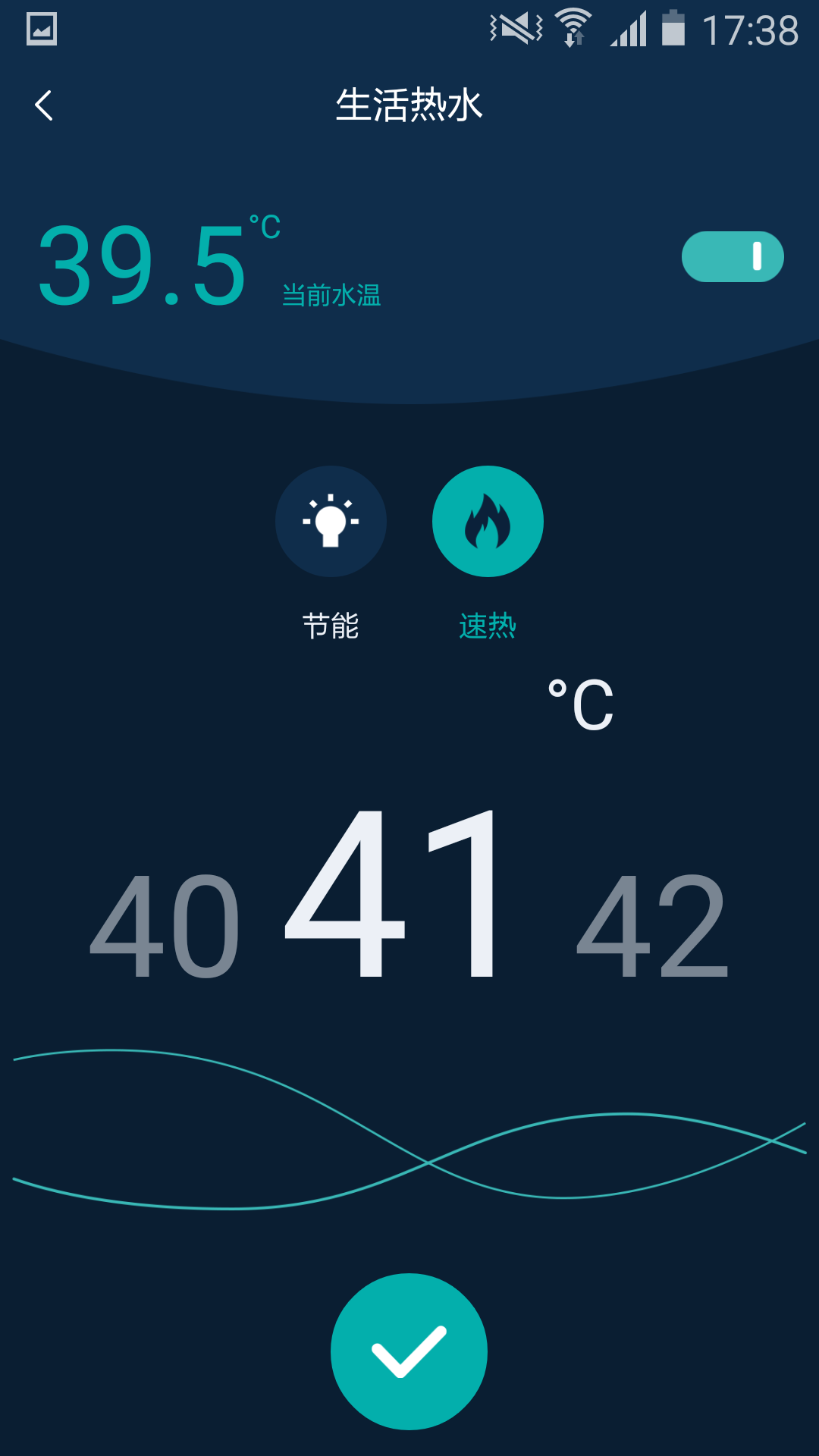Screen dimensions: 819x1456
Task: Select the 节能 energy-saving mode
Action: tap(331, 522)
